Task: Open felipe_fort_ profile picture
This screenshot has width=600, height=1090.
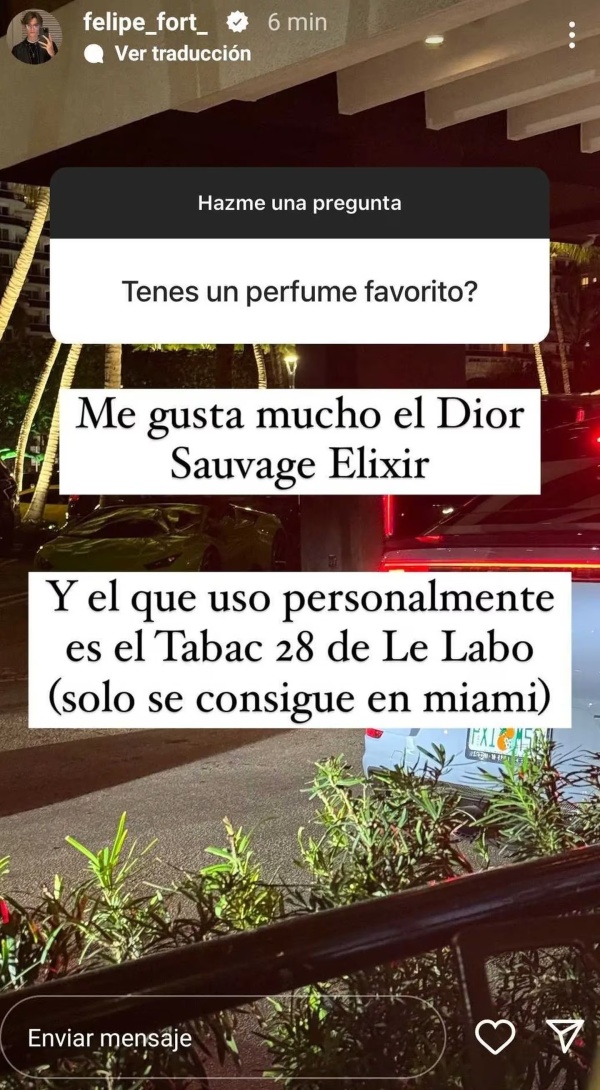Action: (35, 37)
